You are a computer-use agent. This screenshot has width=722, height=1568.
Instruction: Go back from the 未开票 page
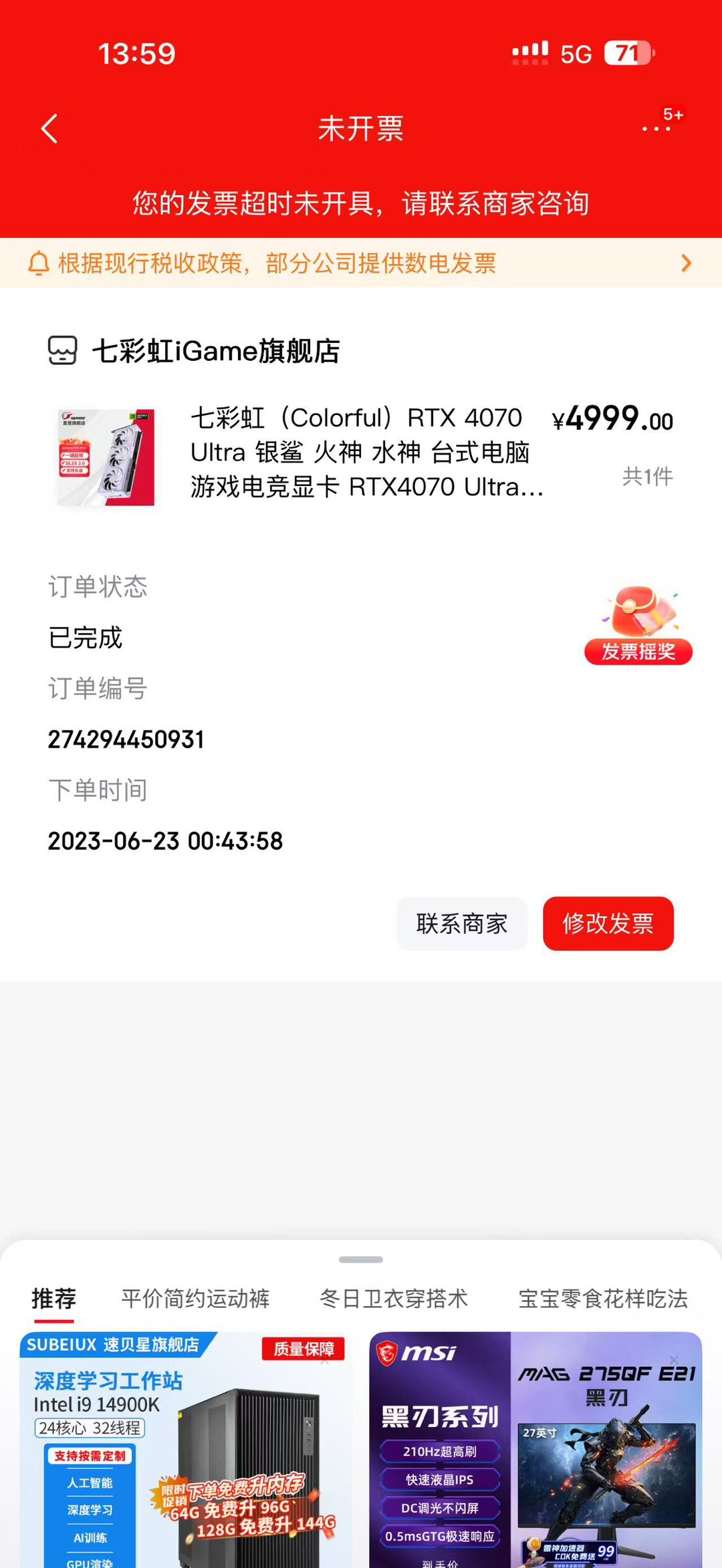coord(49,128)
